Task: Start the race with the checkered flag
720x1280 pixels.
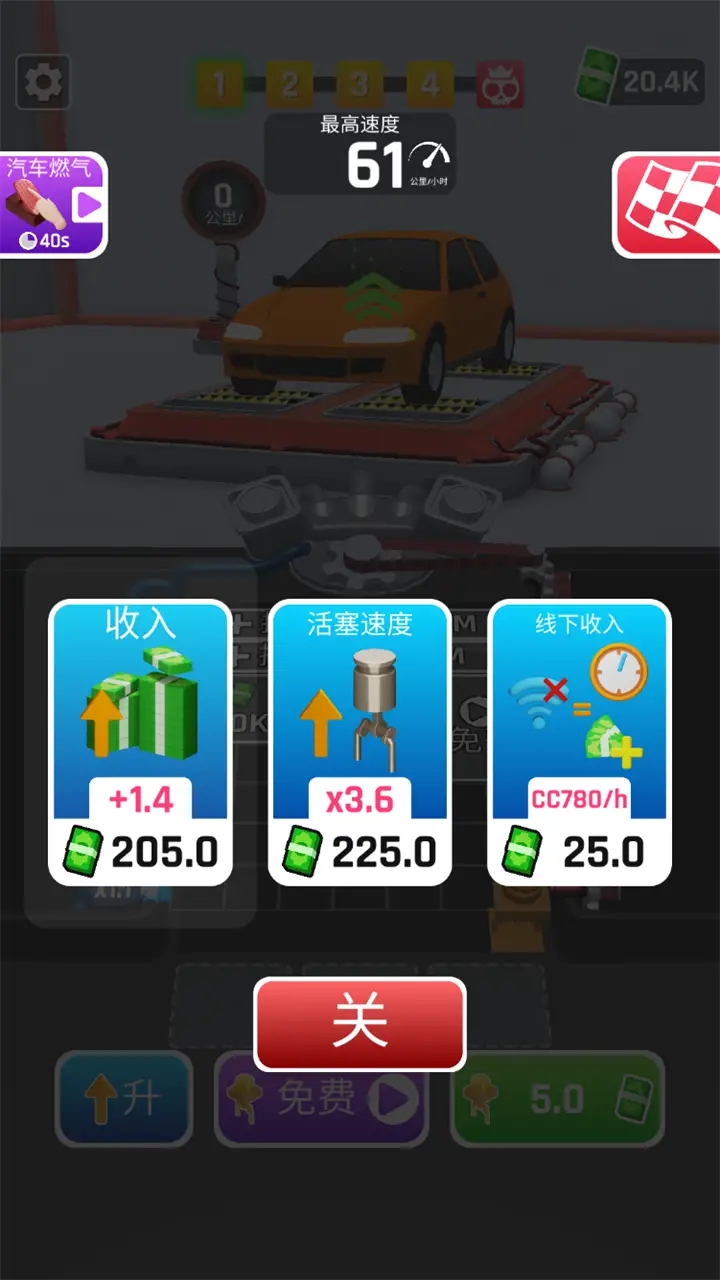Action: (668, 204)
